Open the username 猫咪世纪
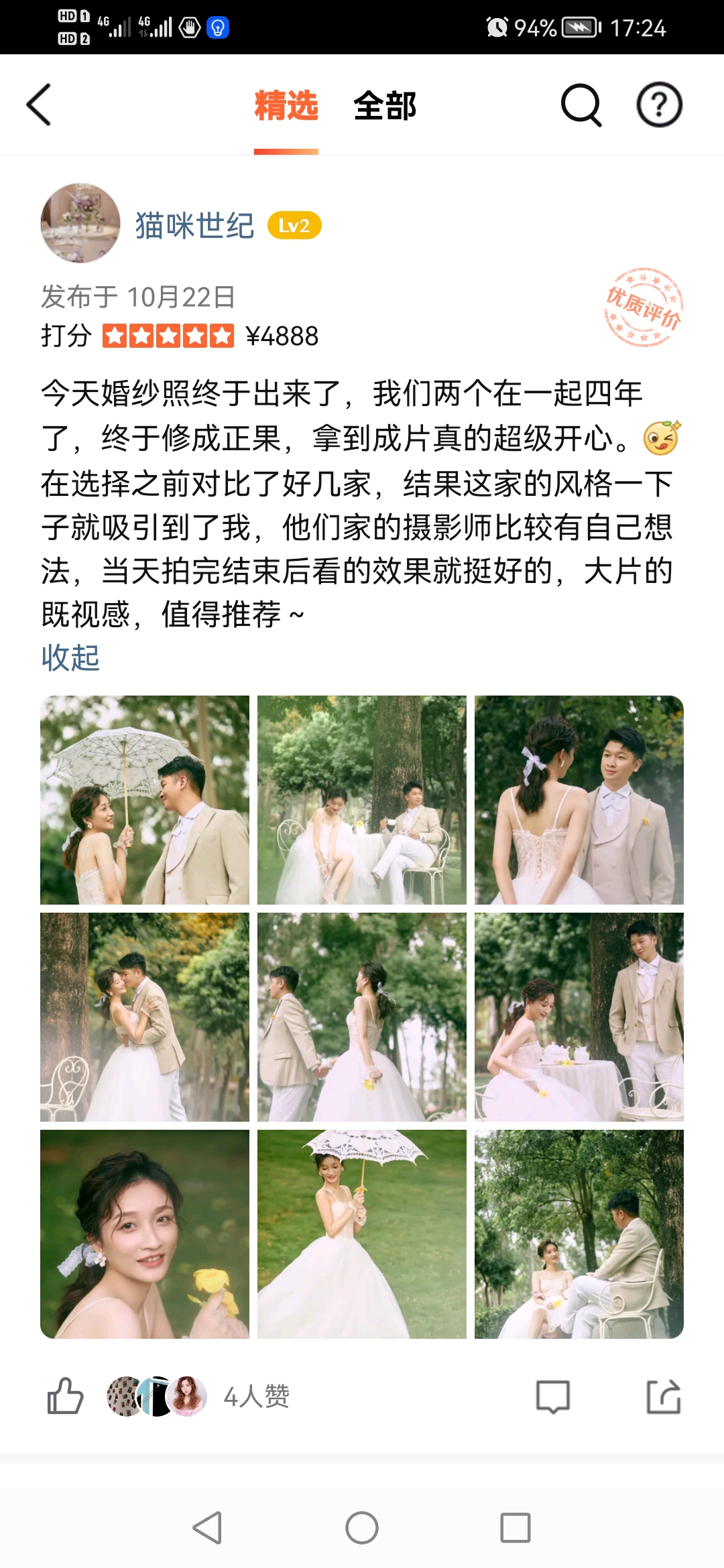The height and width of the screenshot is (1568, 724). 194,226
